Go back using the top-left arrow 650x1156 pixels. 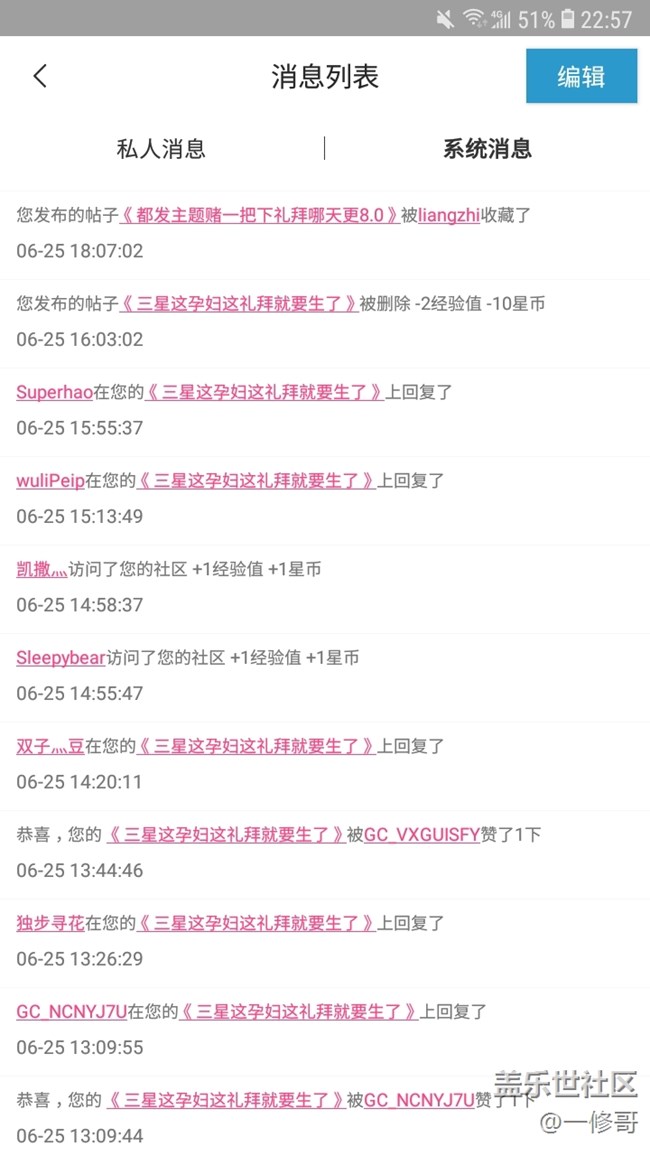41,76
